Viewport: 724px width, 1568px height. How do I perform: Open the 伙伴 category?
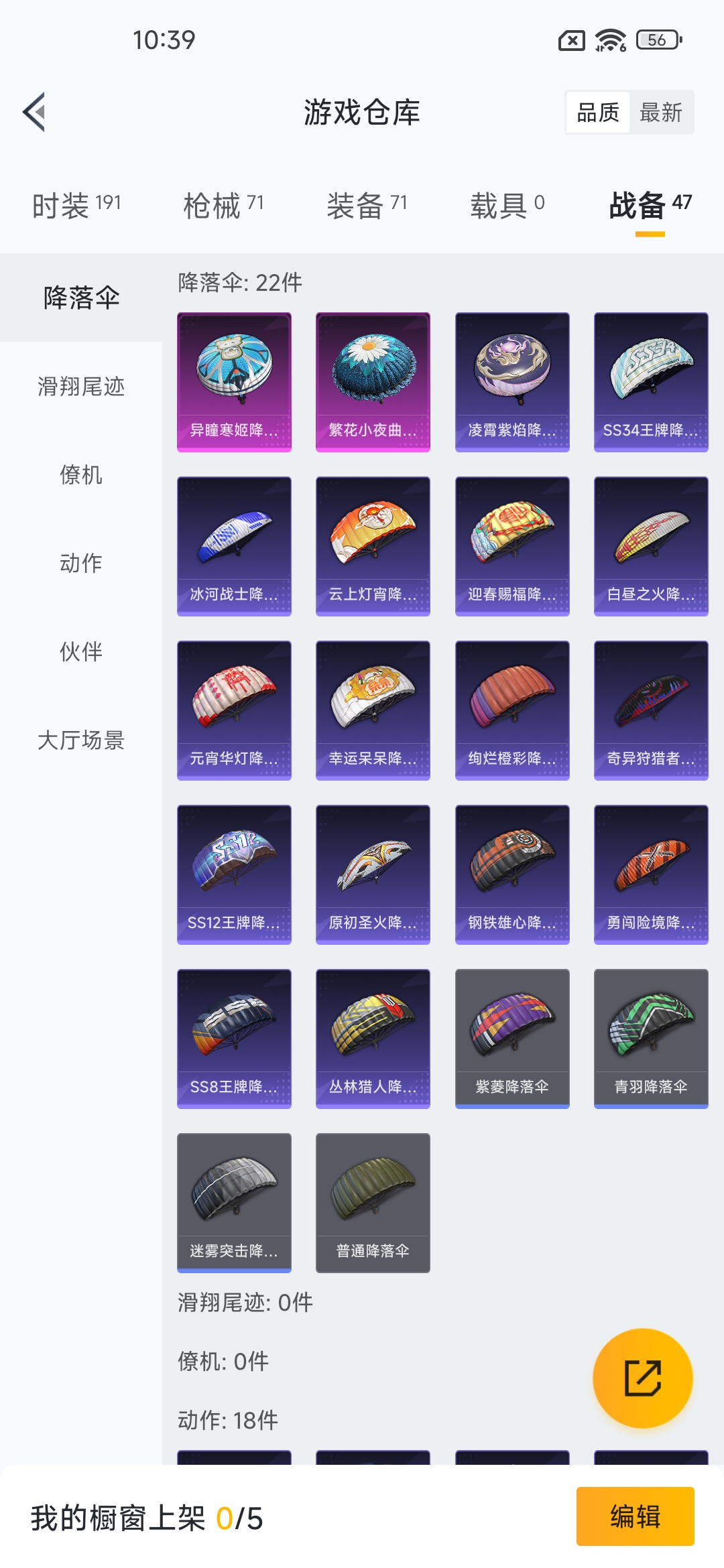coord(81,652)
